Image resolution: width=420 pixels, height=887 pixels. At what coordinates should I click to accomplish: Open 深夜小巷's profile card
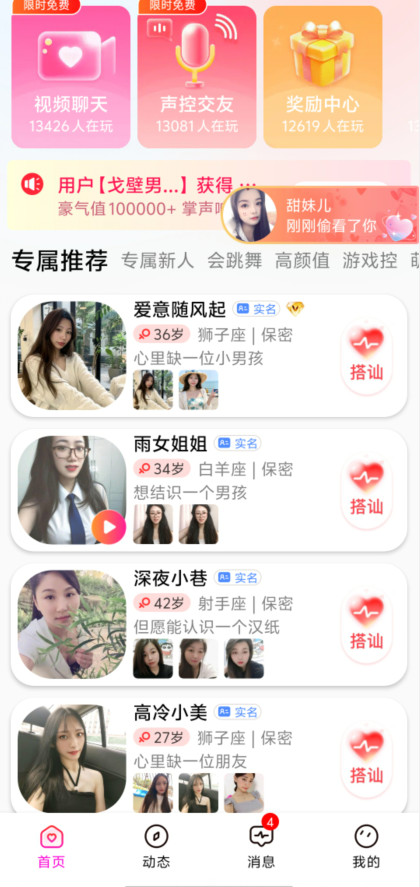coord(209,625)
